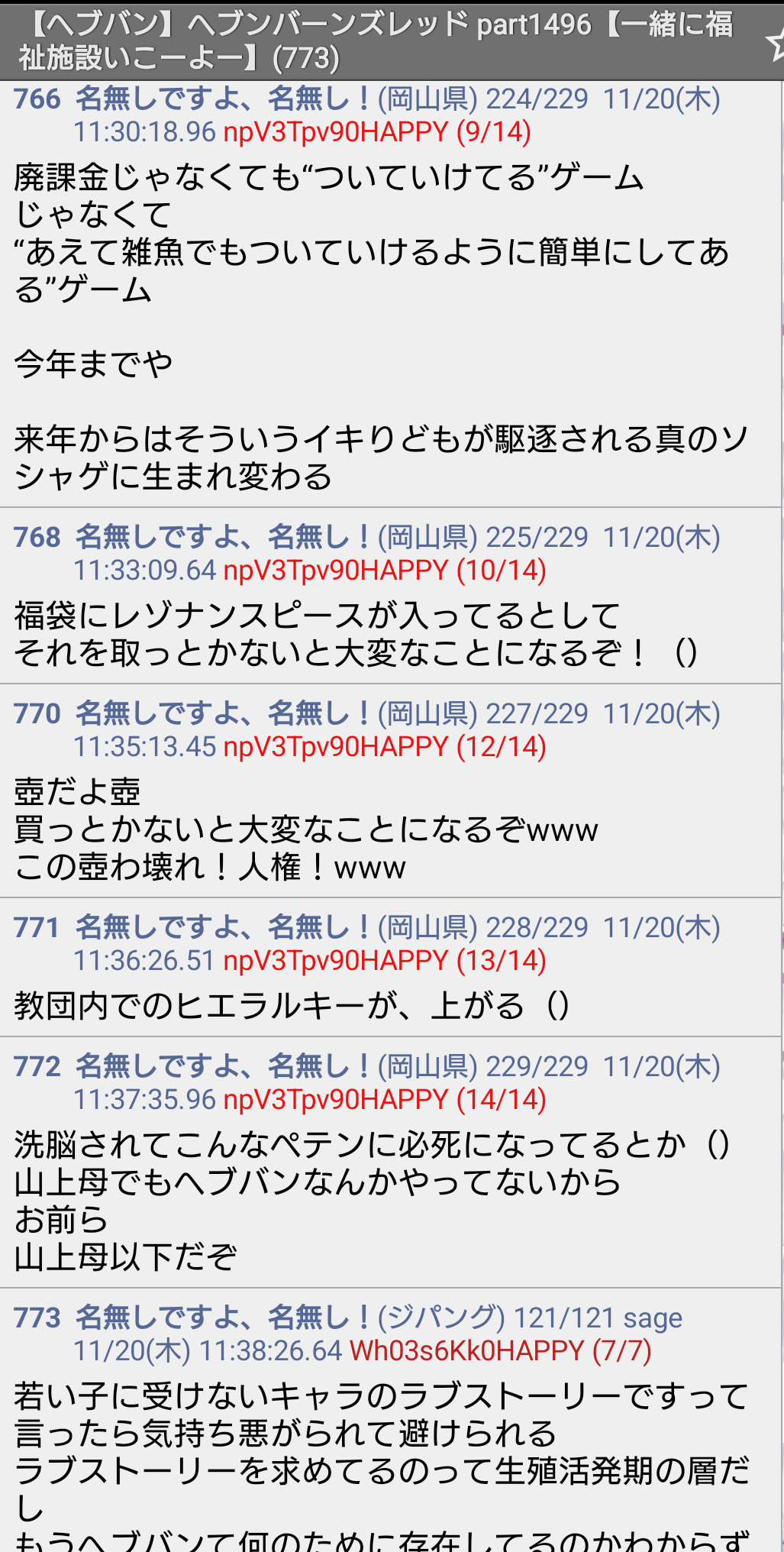
Task: Show posts by ID npV3Tpv90HAPPY (10/14)
Action: pos(384,571)
